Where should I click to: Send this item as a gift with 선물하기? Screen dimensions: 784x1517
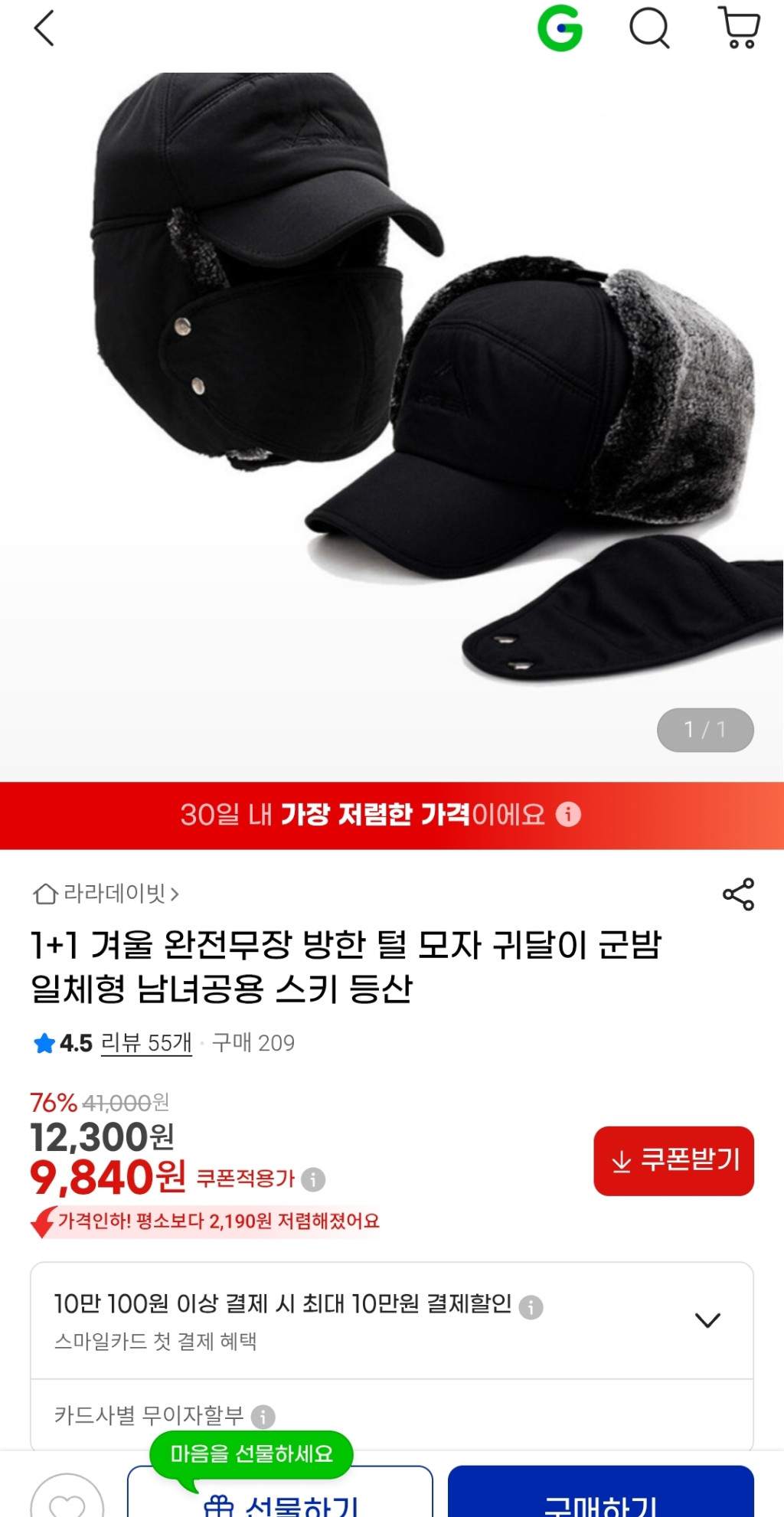click(x=280, y=1501)
